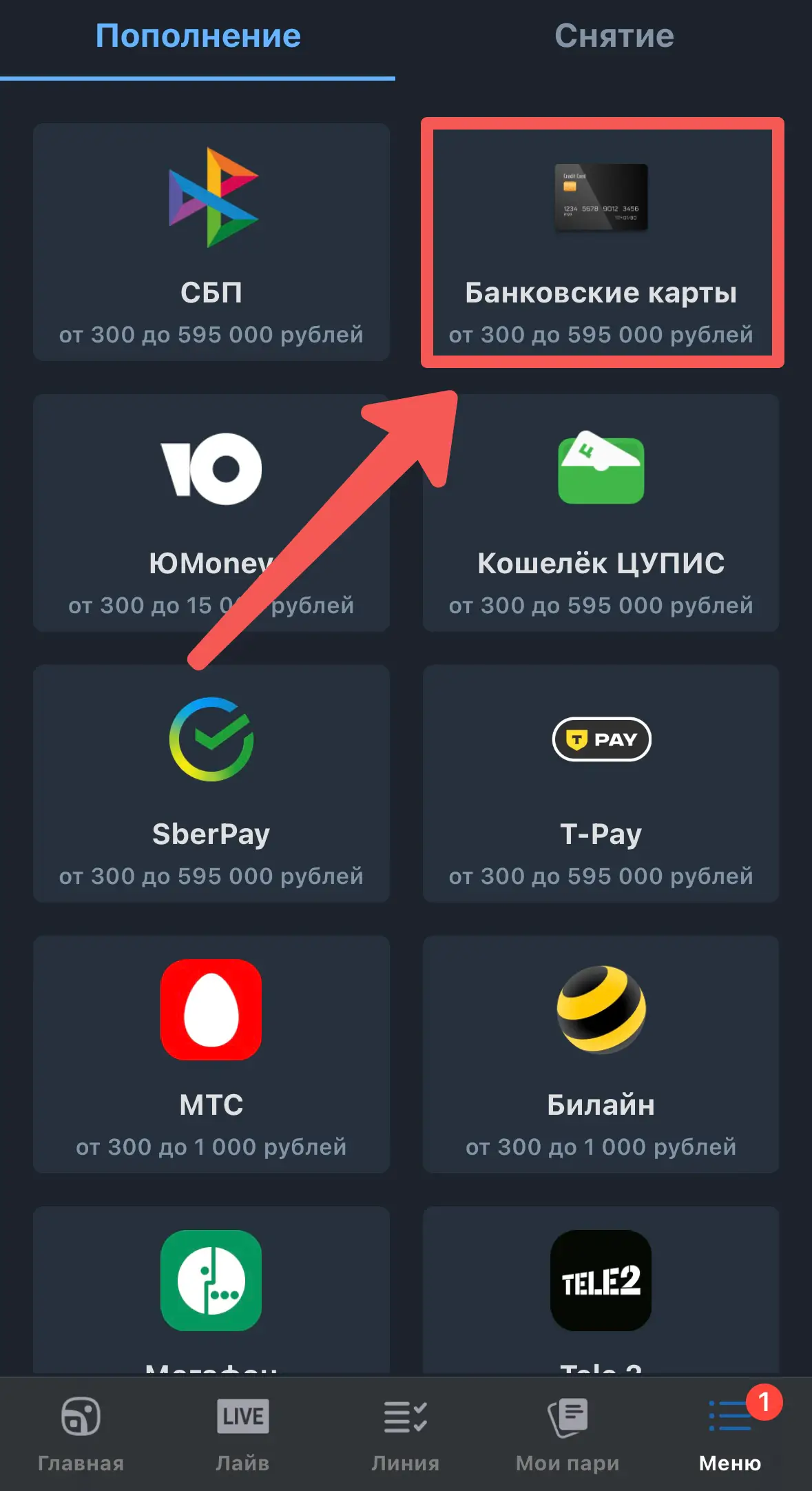The image size is (812, 1491).
Task: Go to the Главная tab
Action: tap(81, 1433)
